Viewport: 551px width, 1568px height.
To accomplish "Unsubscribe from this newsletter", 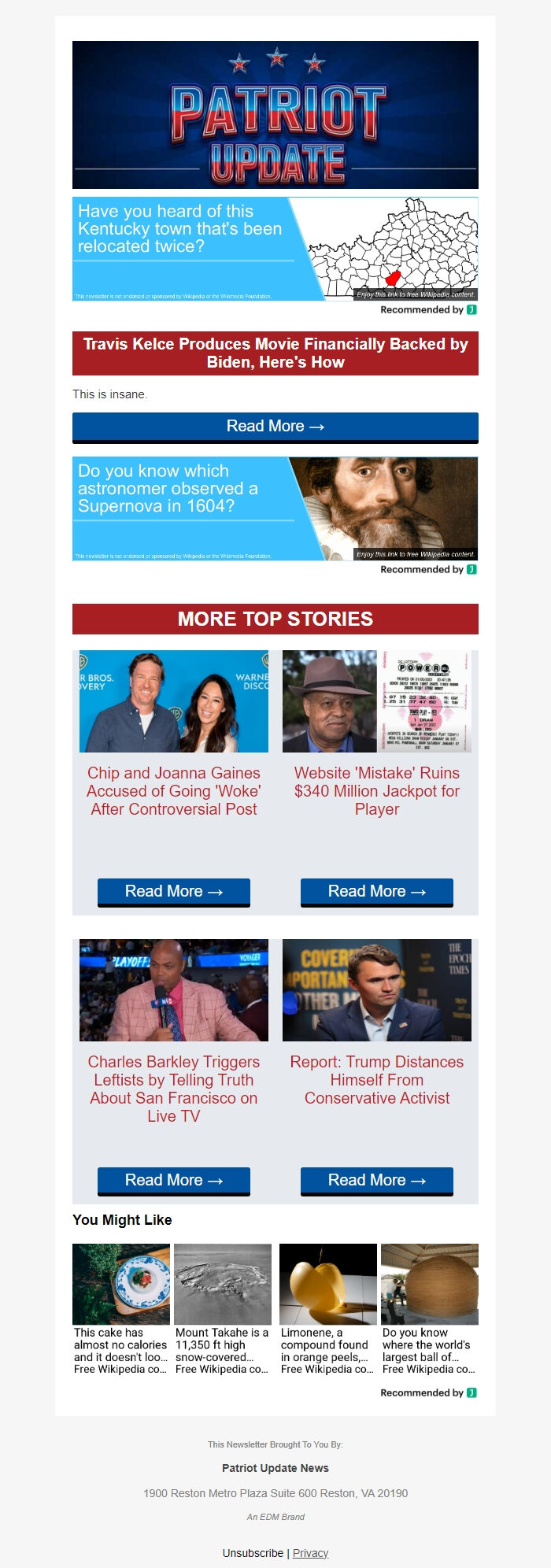I will [x=253, y=1553].
